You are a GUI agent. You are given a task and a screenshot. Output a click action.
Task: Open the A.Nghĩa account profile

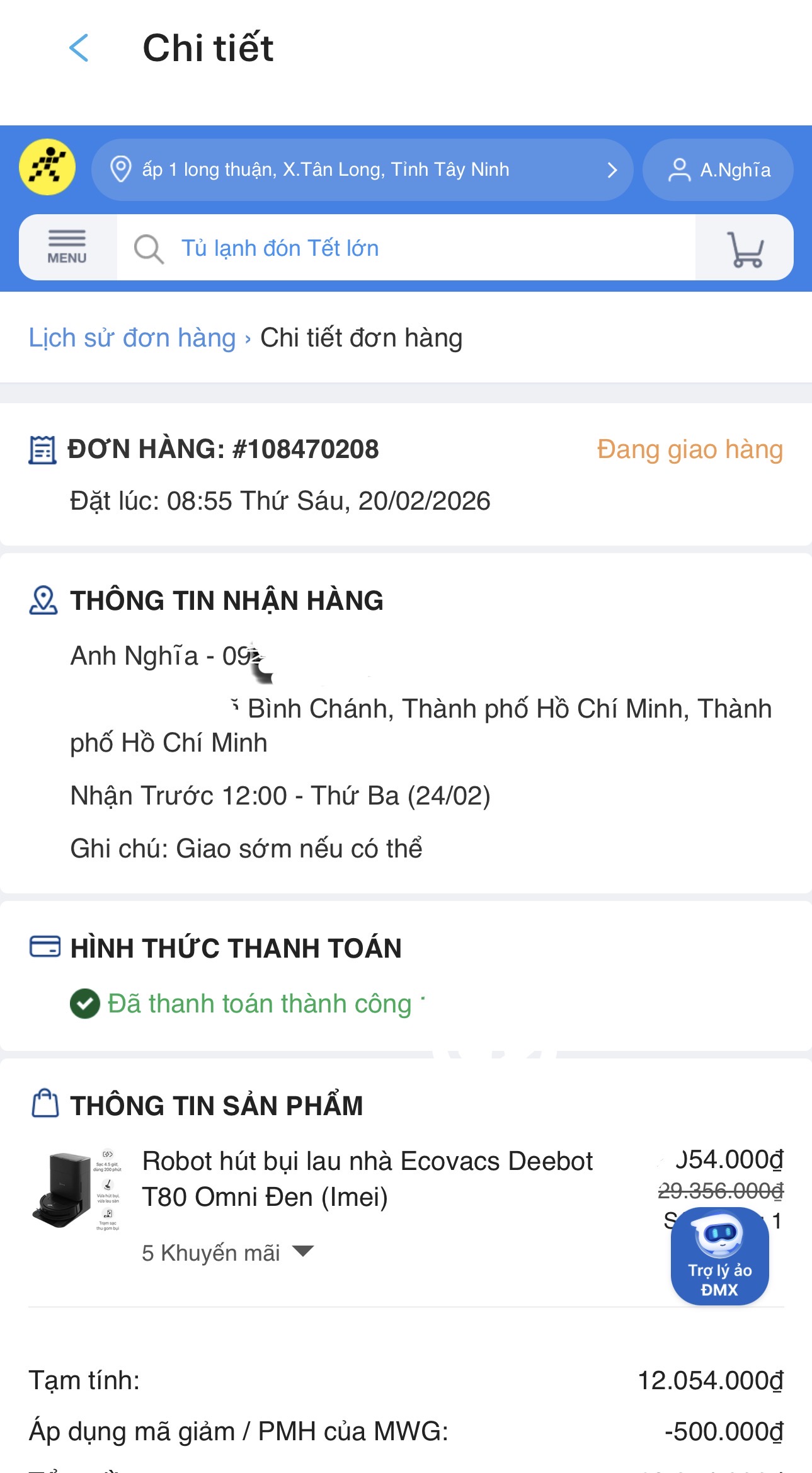tap(718, 170)
